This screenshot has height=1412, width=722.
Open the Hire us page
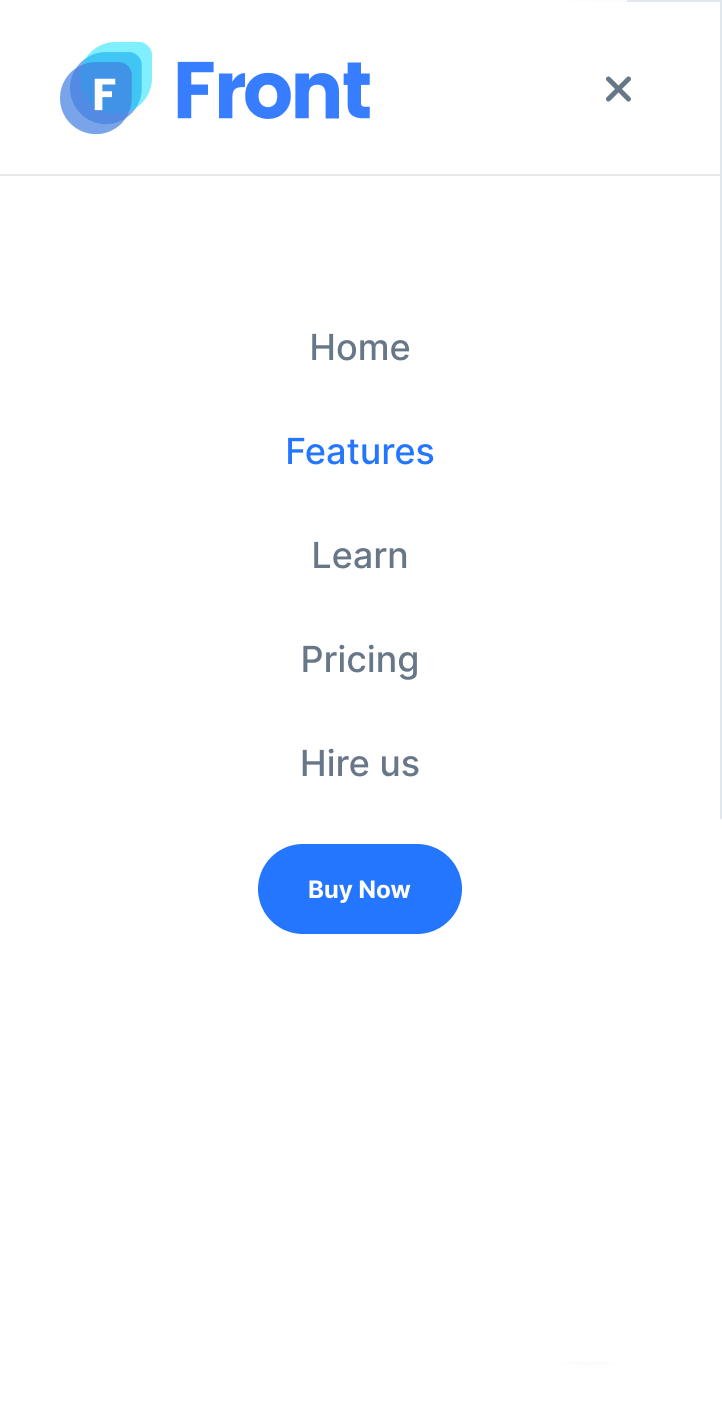pos(360,763)
